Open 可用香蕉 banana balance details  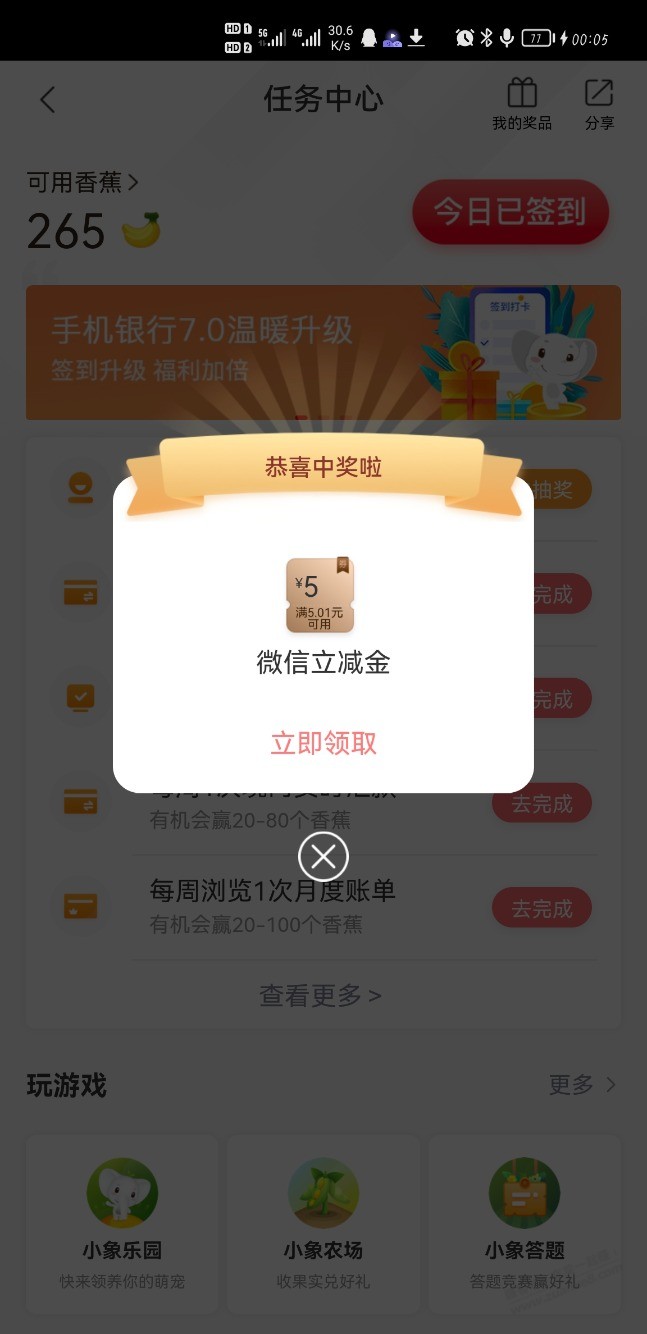coord(83,182)
